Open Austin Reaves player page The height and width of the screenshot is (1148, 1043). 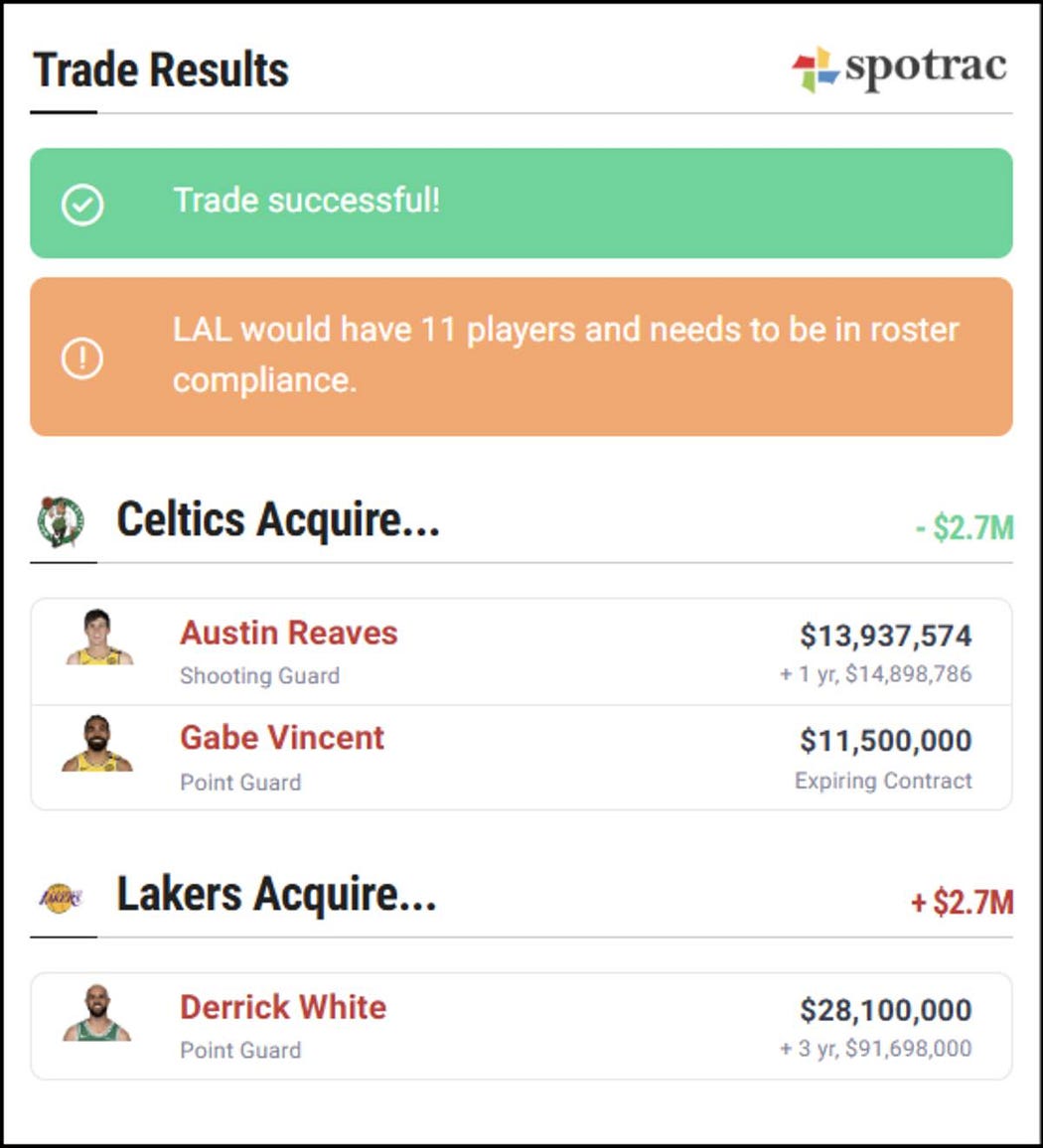pyautogui.click(x=288, y=634)
